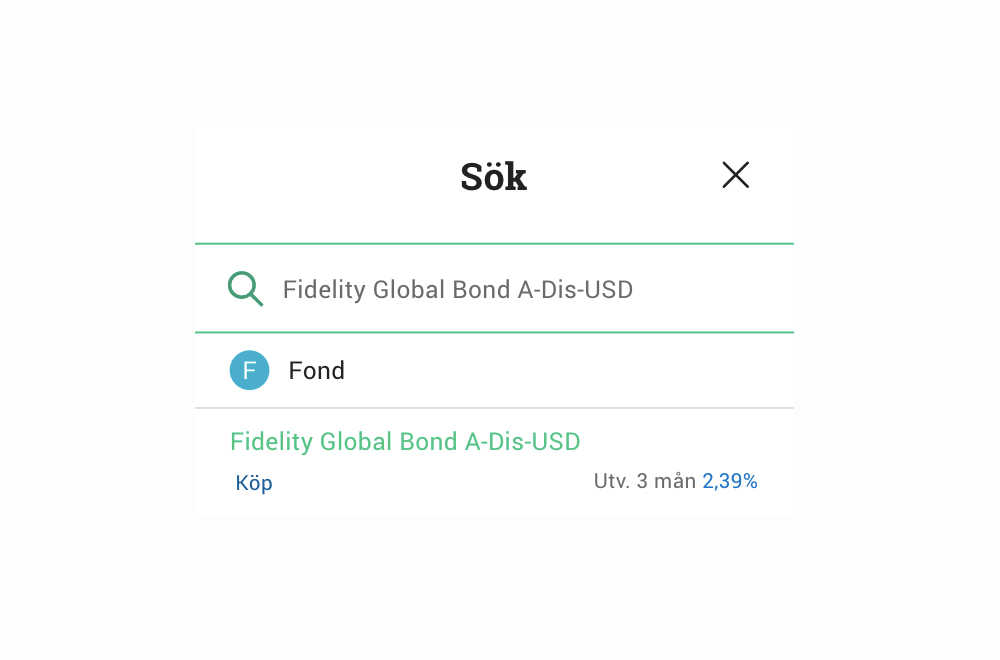Close the Sök search dialog
Screen dimensions: 1000x660
click(735, 176)
